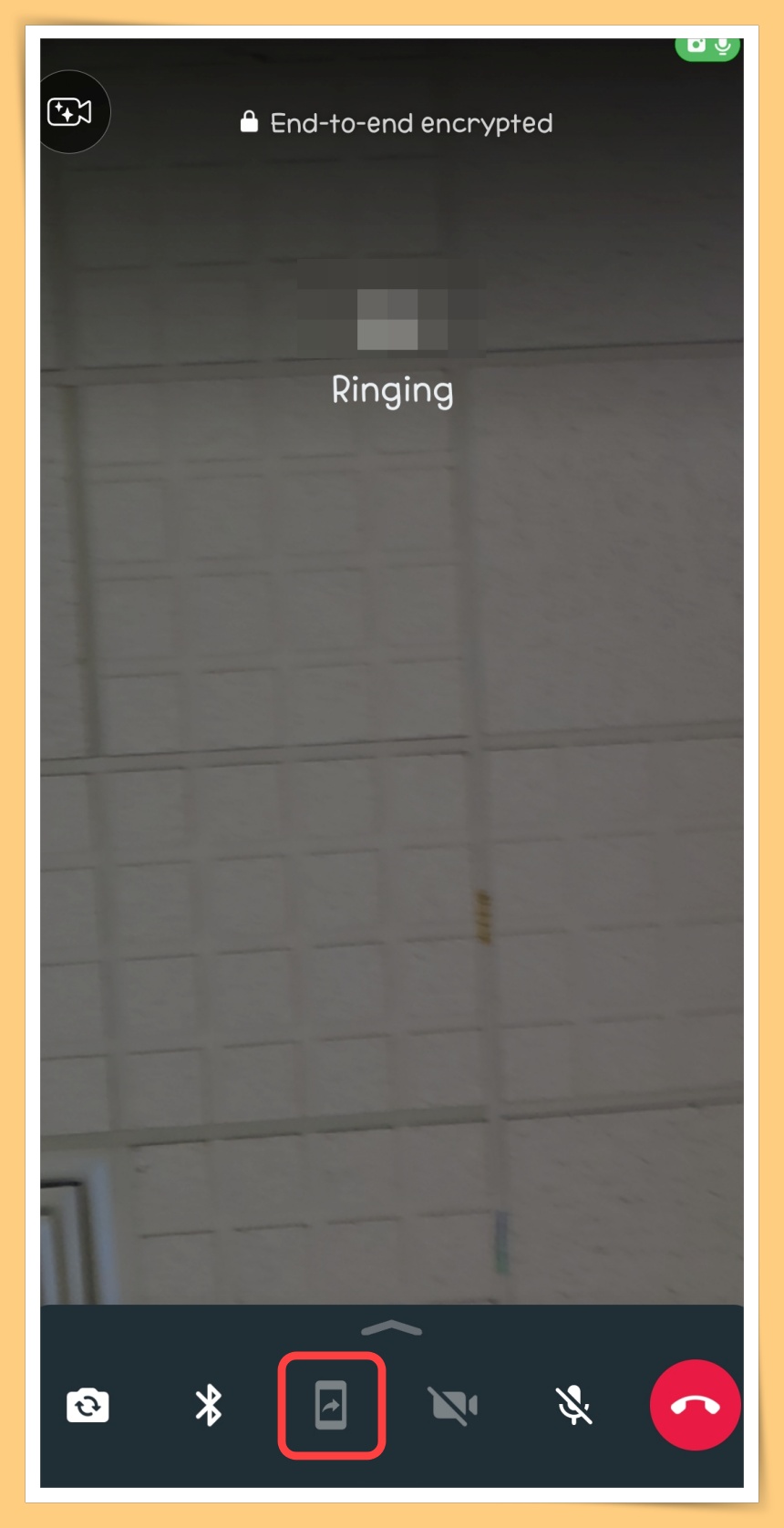Screen dimensions: 784x1528
Task: Toggle the microphone mute
Action: pos(573,1405)
